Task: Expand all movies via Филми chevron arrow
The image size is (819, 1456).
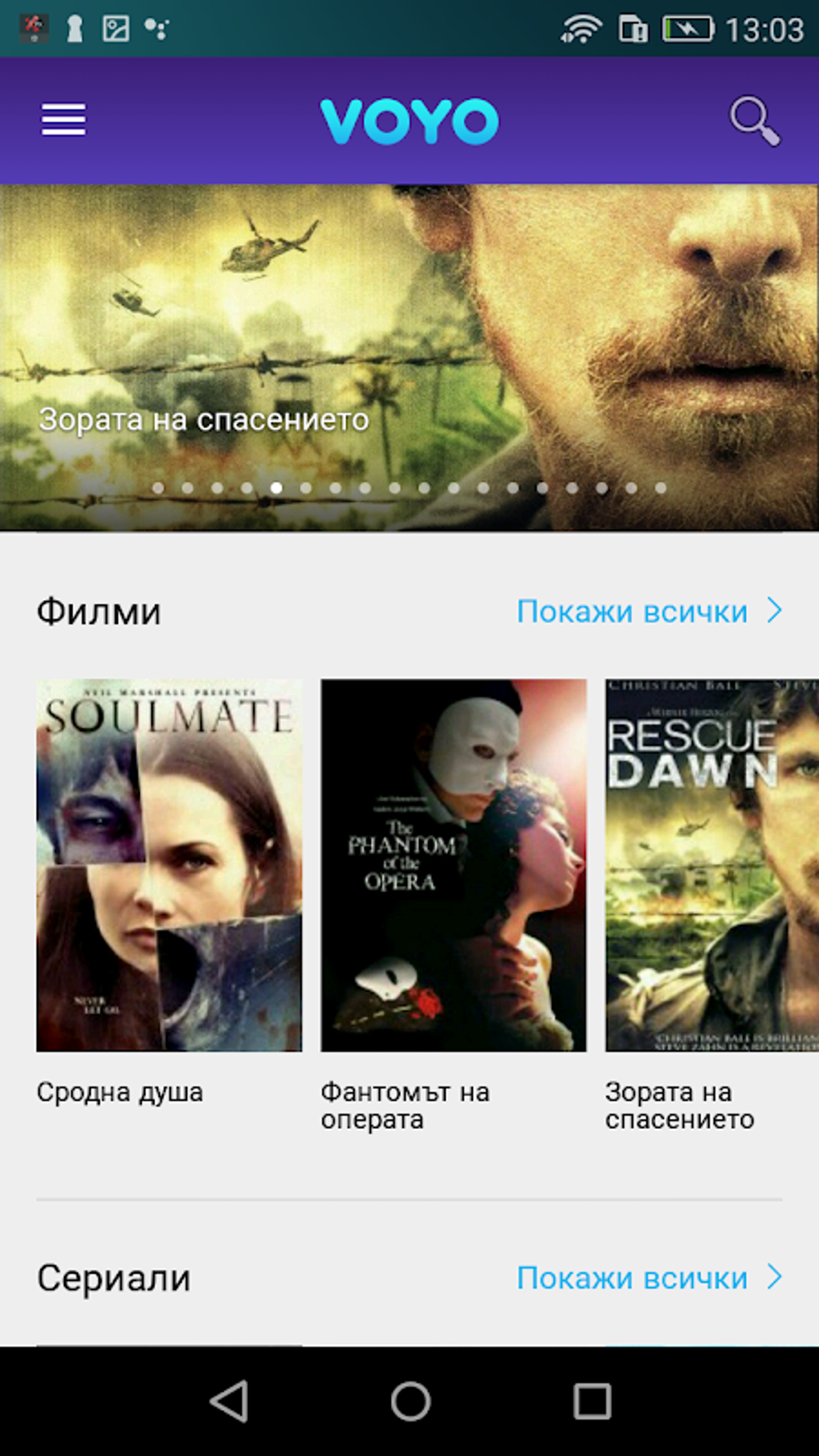Action: coord(775,611)
